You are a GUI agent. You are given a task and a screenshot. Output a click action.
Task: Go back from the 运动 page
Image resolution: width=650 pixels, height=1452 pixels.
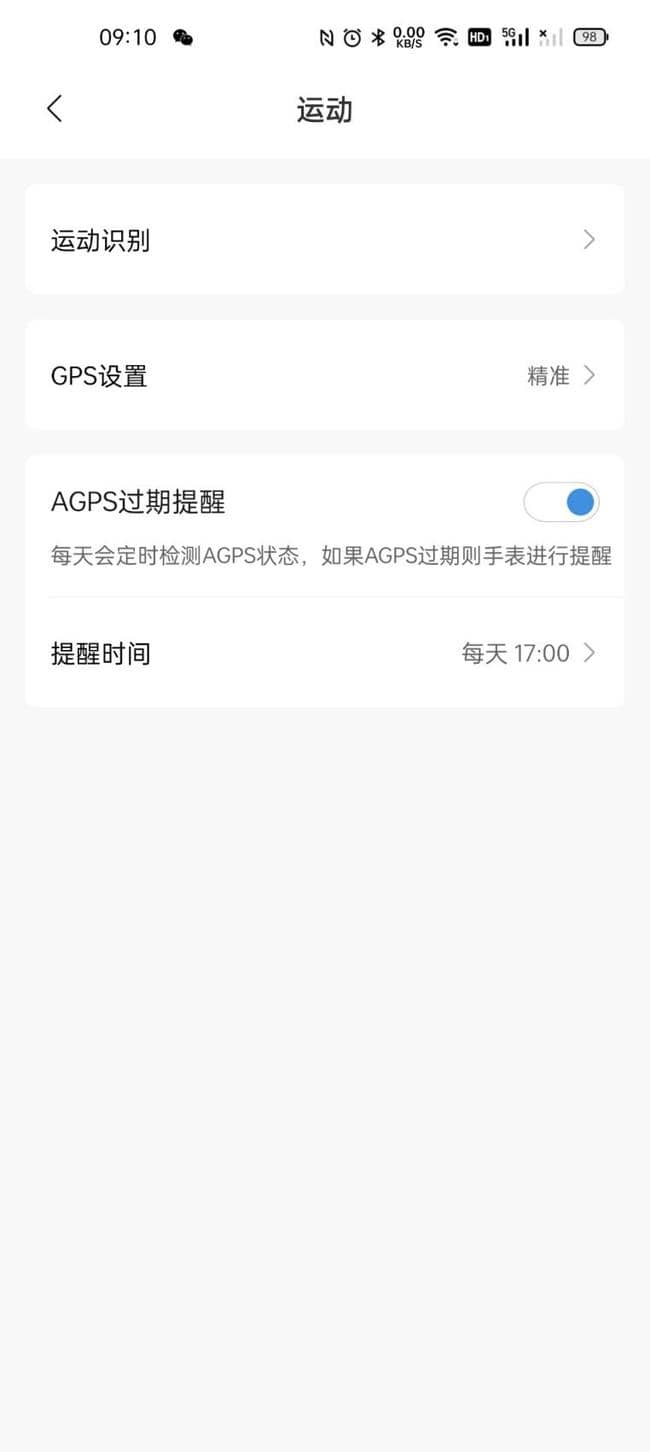[55, 109]
